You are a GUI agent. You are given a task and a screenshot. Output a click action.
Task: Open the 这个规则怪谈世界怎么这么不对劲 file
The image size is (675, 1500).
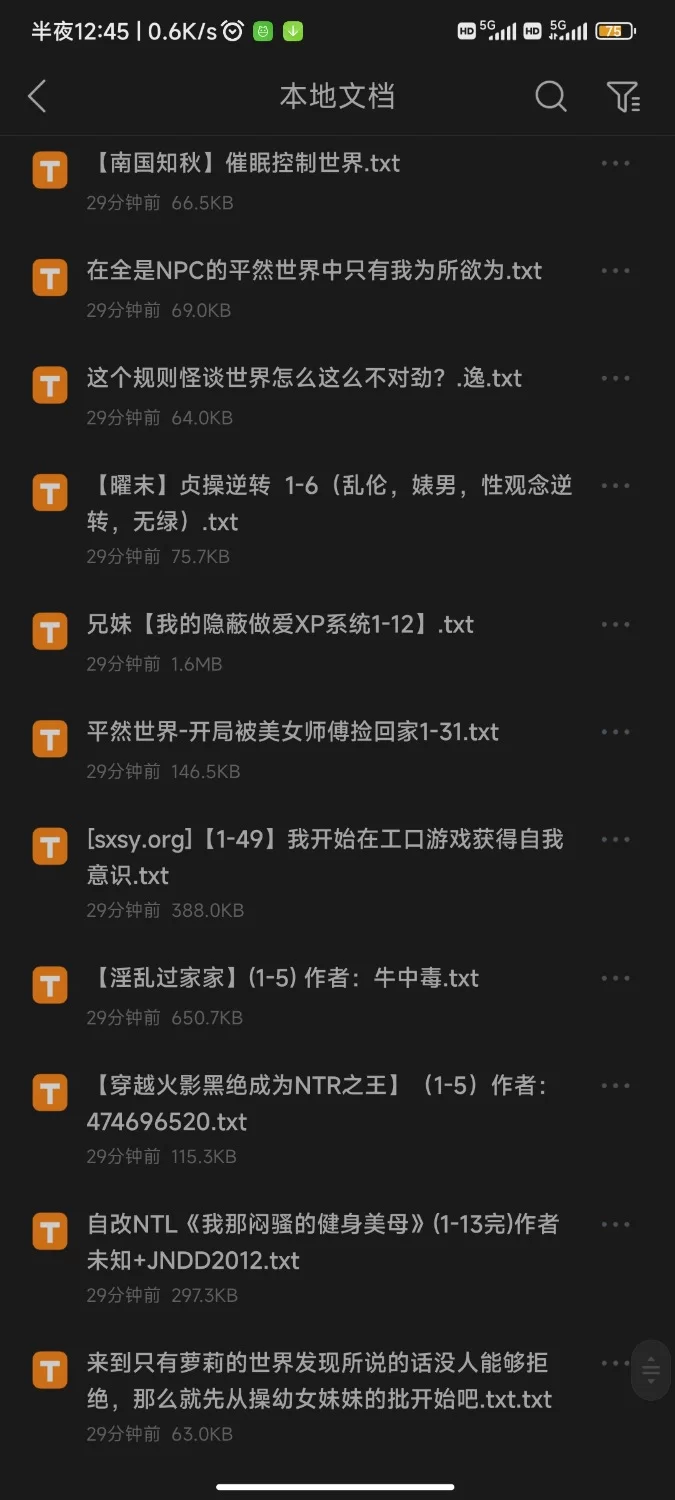coord(304,379)
